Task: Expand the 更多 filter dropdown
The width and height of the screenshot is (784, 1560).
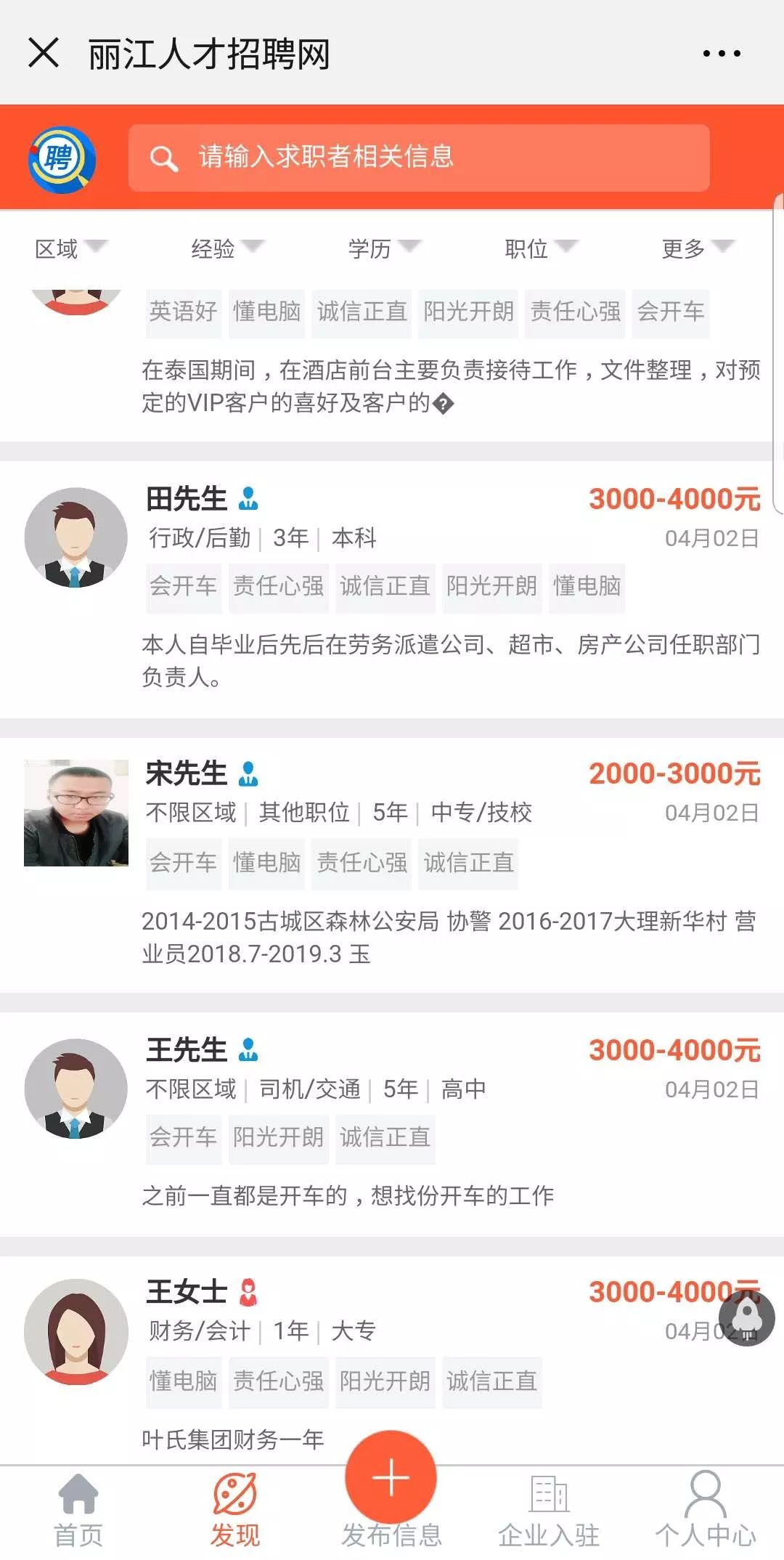Action: (698, 248)
